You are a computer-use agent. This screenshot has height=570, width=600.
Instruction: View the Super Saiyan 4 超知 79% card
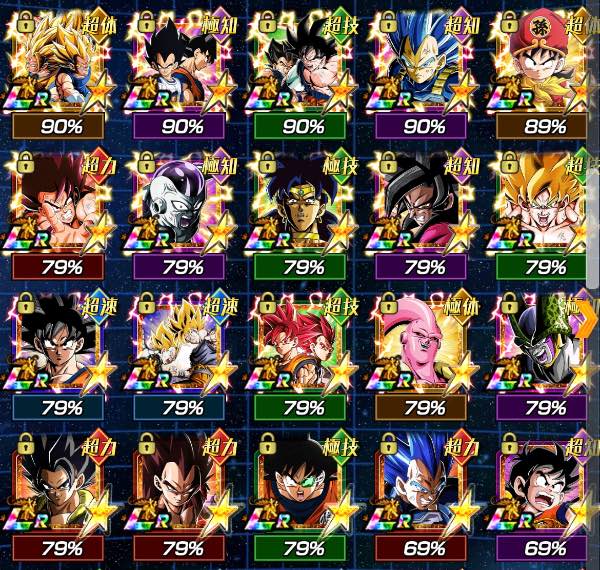click(425, 208)
